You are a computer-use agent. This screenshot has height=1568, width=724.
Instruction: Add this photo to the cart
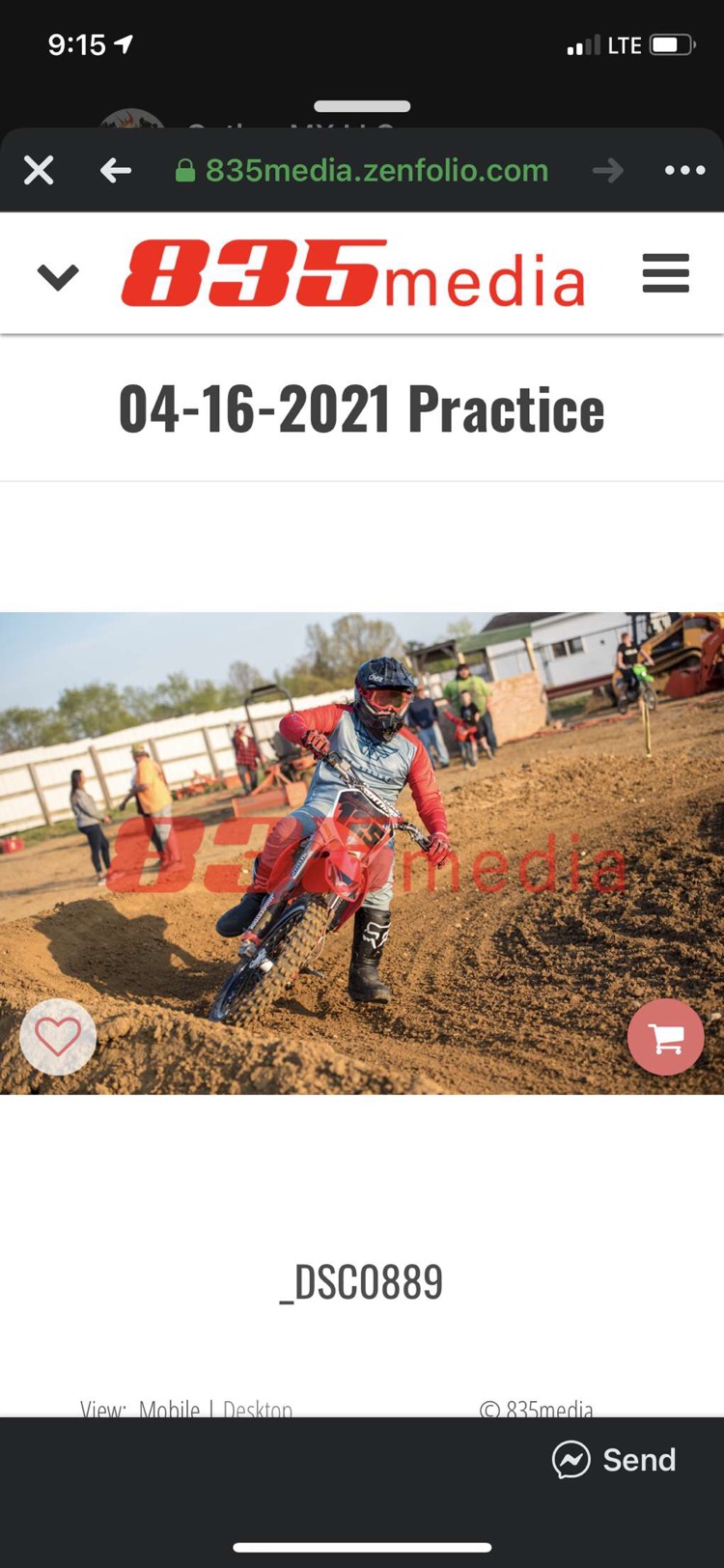(x=666, y=1037)
